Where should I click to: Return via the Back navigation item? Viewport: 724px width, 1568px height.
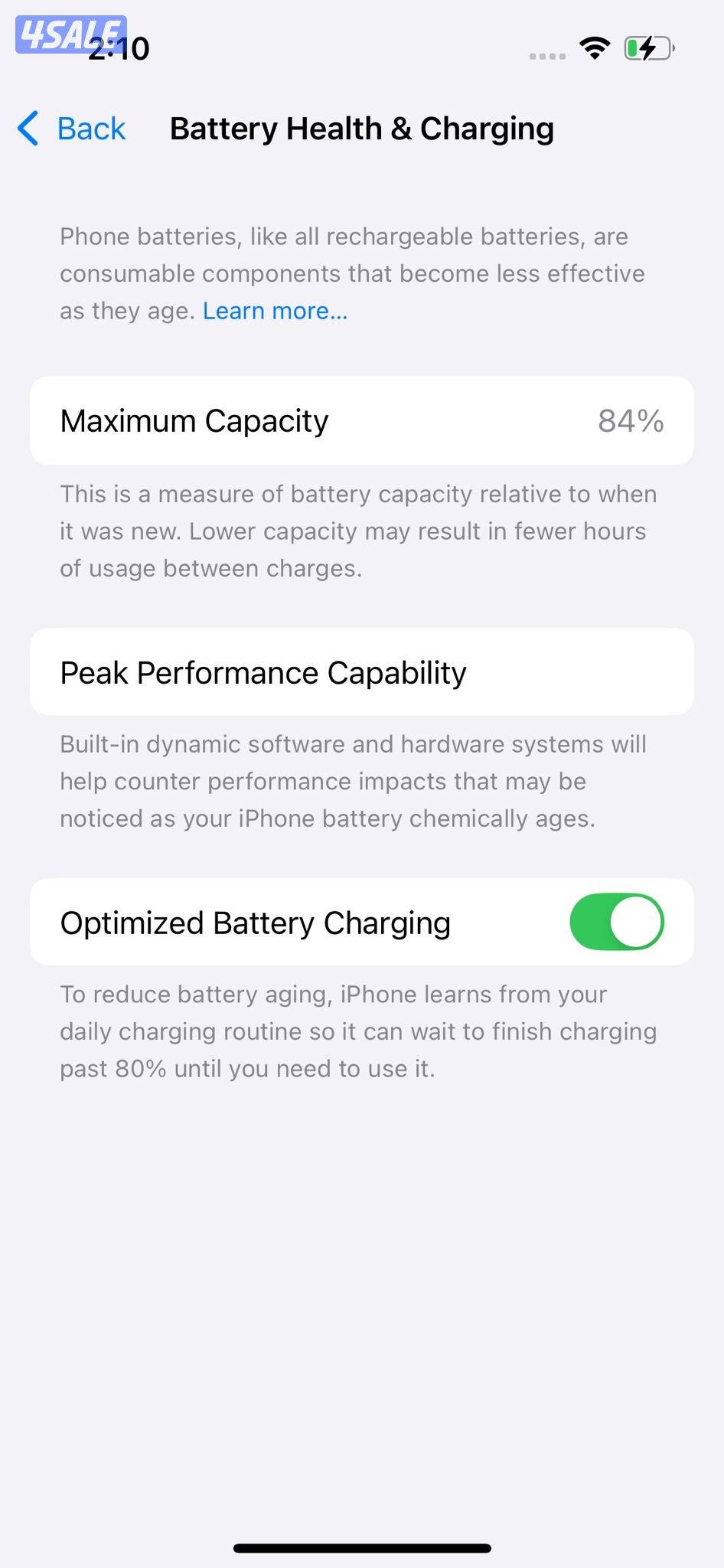pos(73,129)
